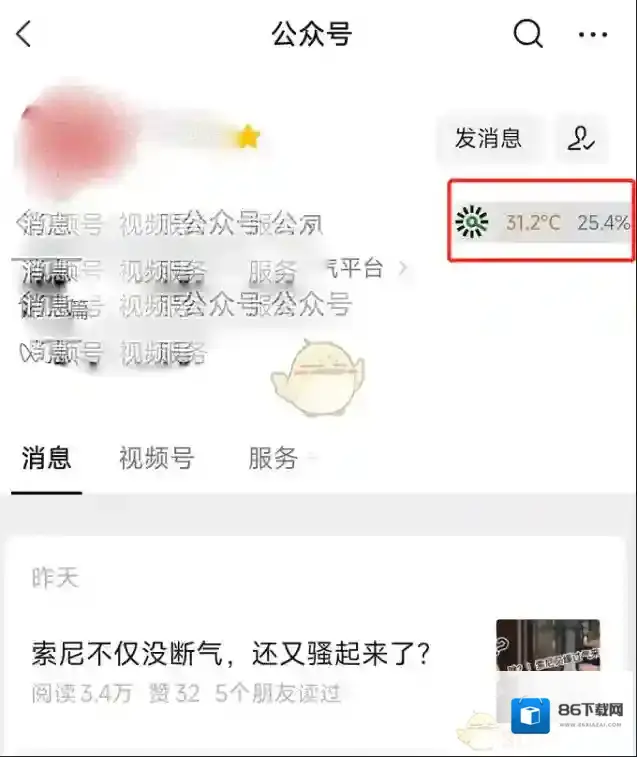Viewport: 637px width, 757px height.
Task: Switch to the 服务 tab
Action: [x=273, y=459]
